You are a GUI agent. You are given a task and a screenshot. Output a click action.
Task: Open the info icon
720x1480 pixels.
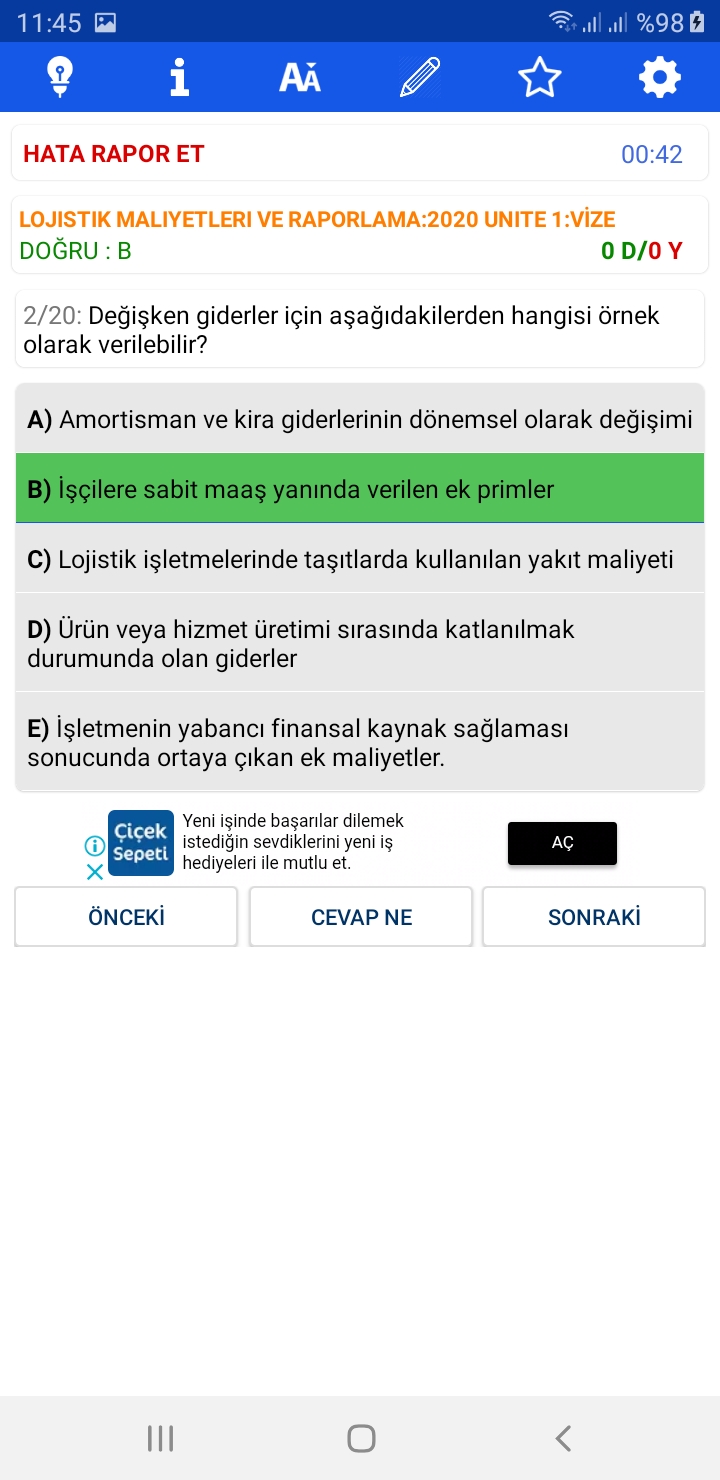tap(180, 77)
